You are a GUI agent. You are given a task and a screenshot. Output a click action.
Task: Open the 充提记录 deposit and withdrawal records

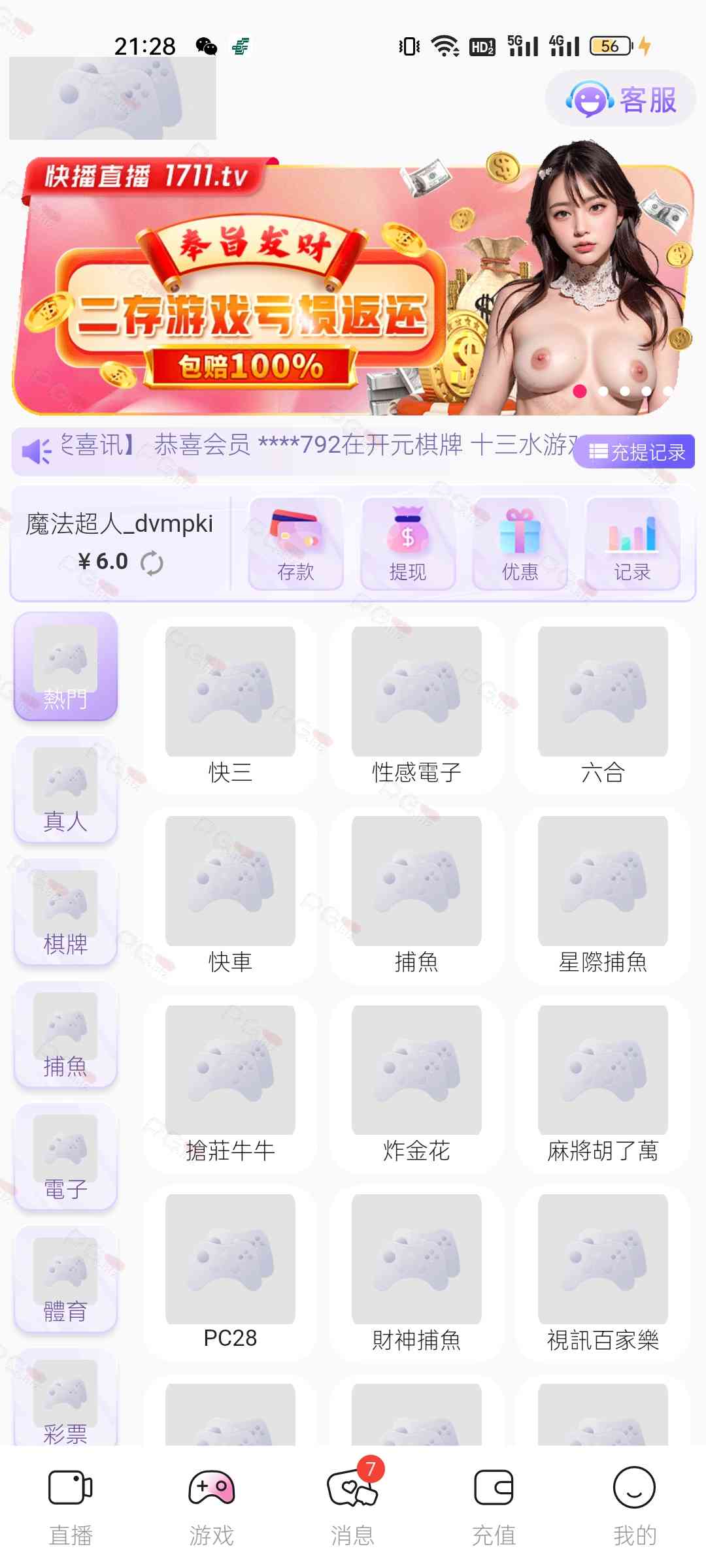click(635, 451)
